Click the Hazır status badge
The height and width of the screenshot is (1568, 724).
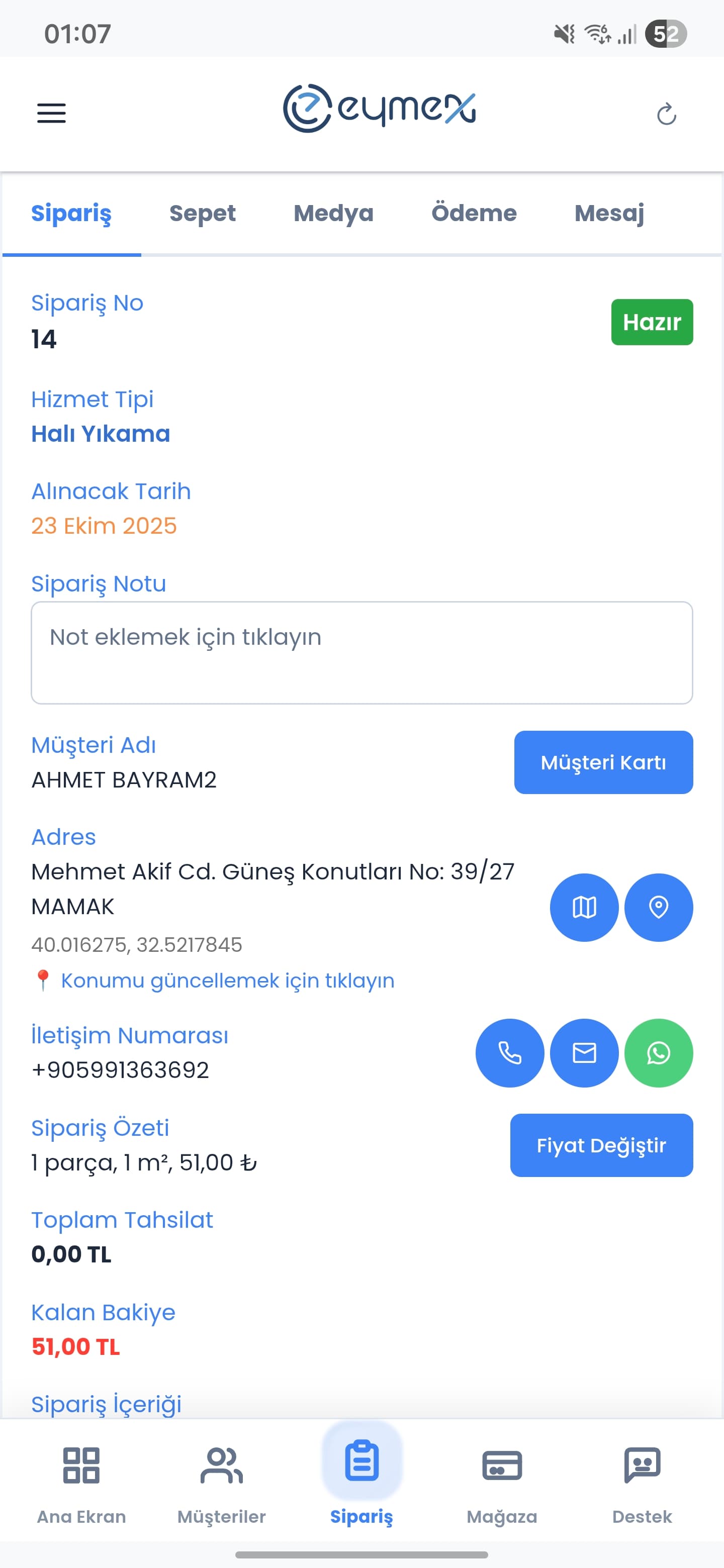pos(652,322)
